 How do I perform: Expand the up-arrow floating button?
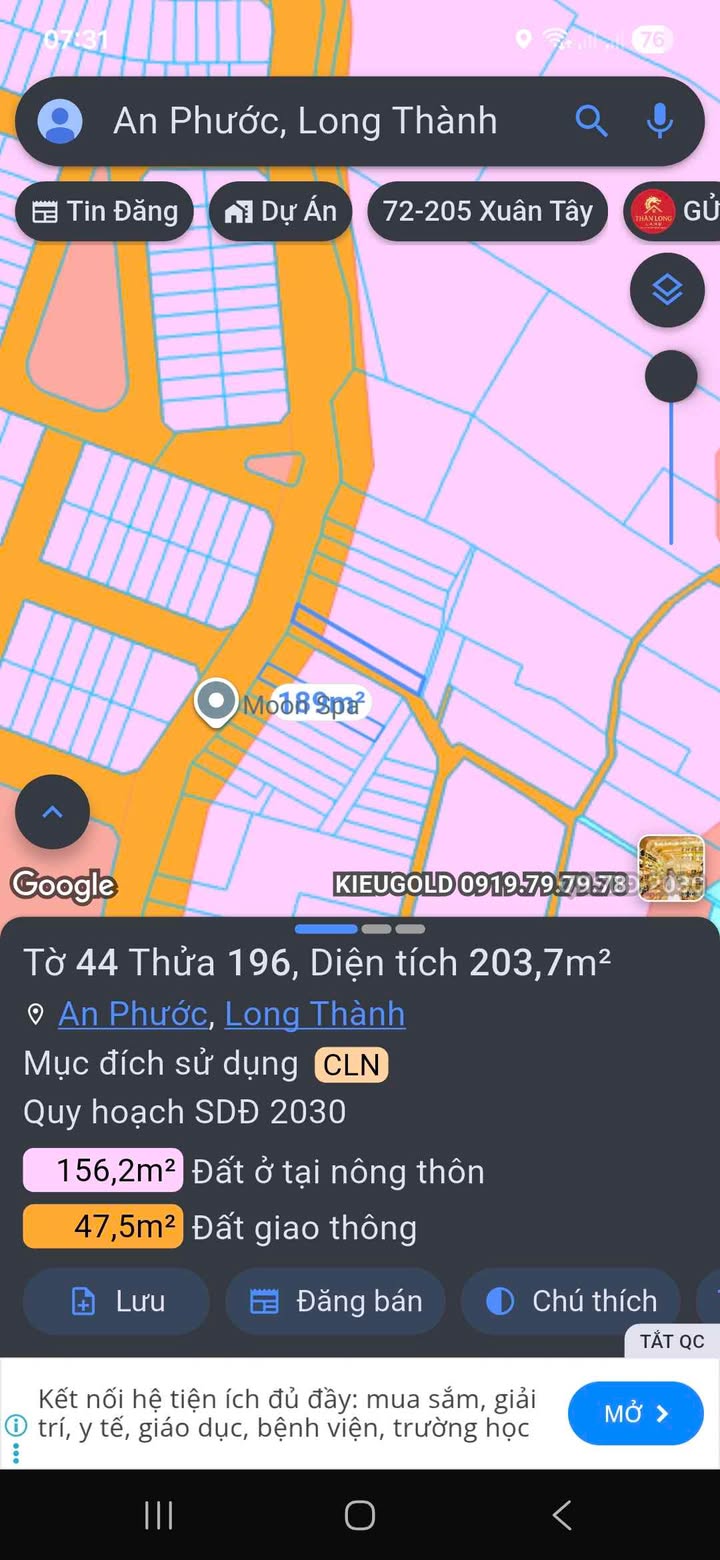tap(53, 812)
